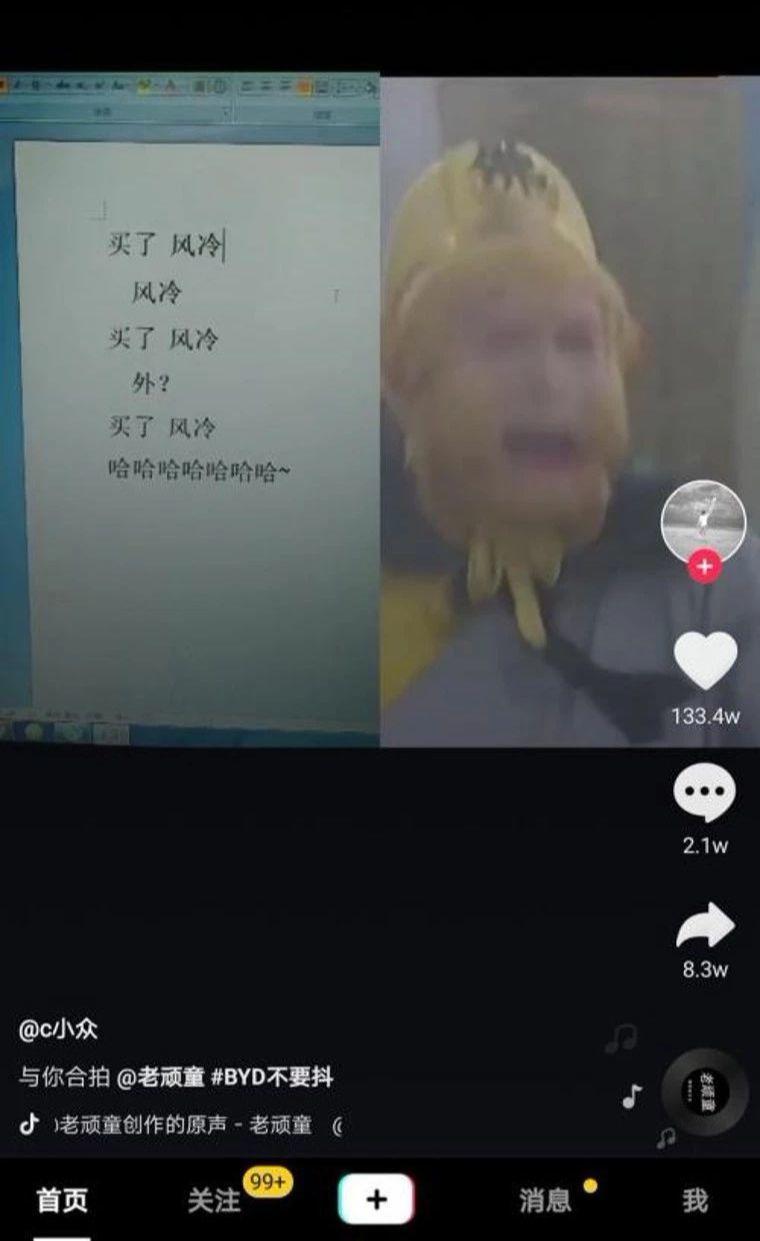The image size is (760, 1241).
Task: Switch to the 关注 tab
Action: pos(214,1199)
